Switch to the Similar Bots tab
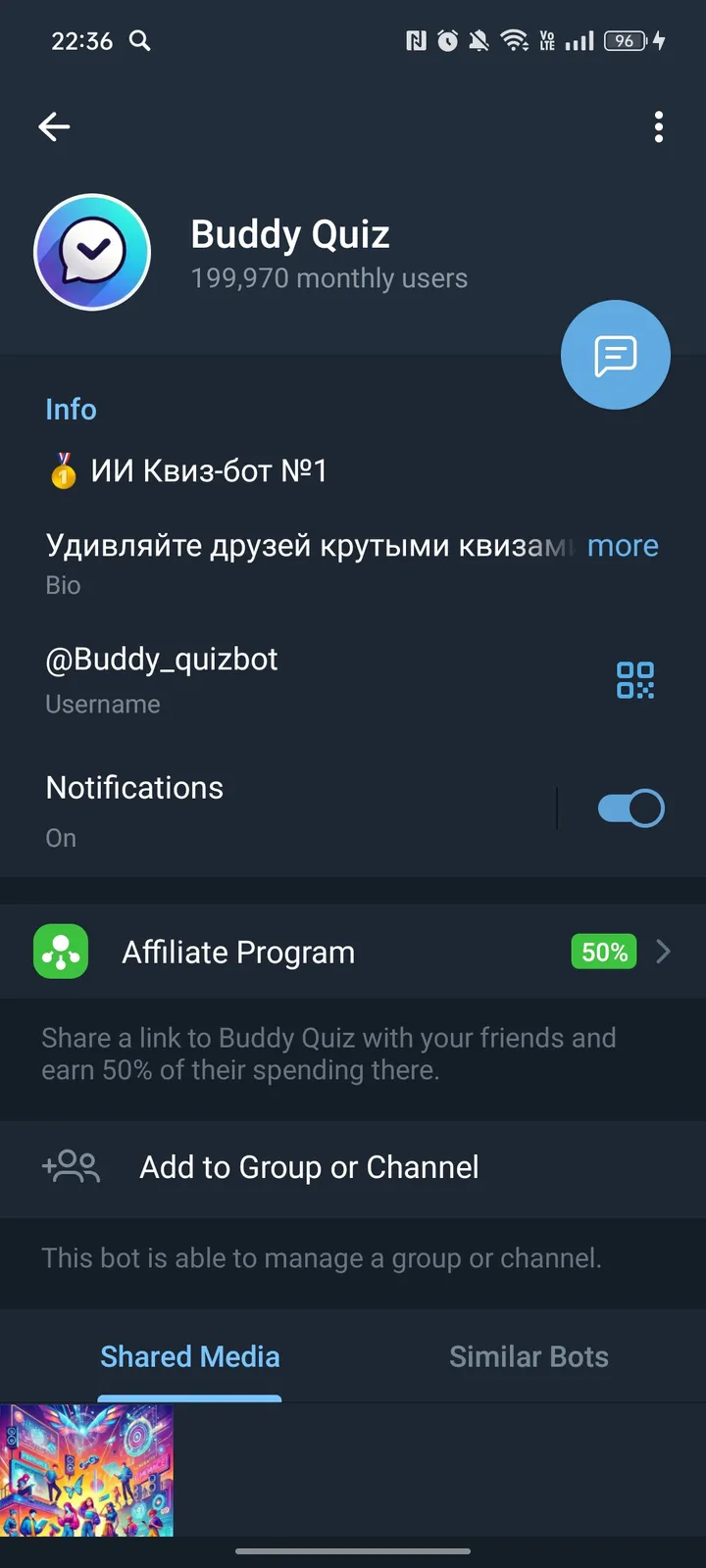706x1568 pixels. coord(529,1356)
